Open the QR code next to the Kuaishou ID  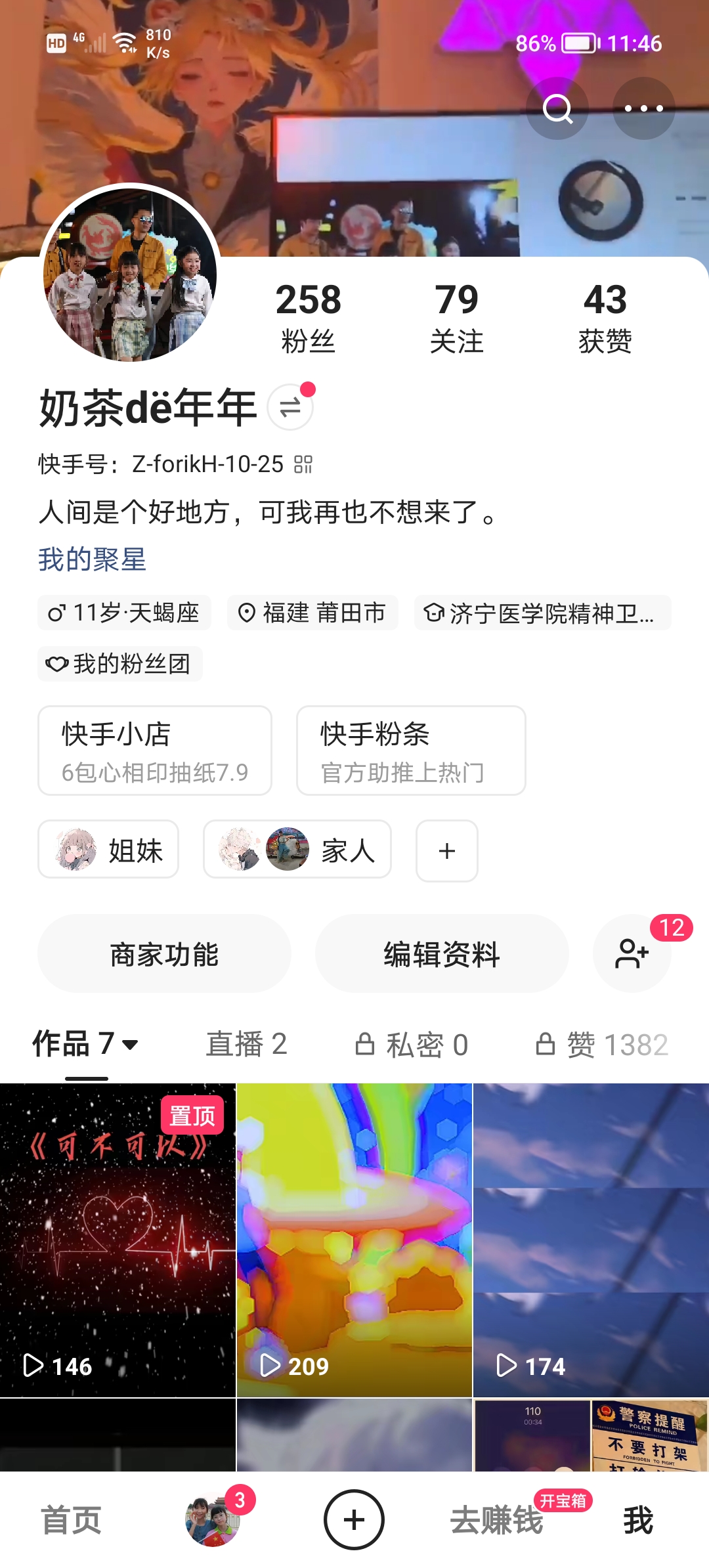303,464
